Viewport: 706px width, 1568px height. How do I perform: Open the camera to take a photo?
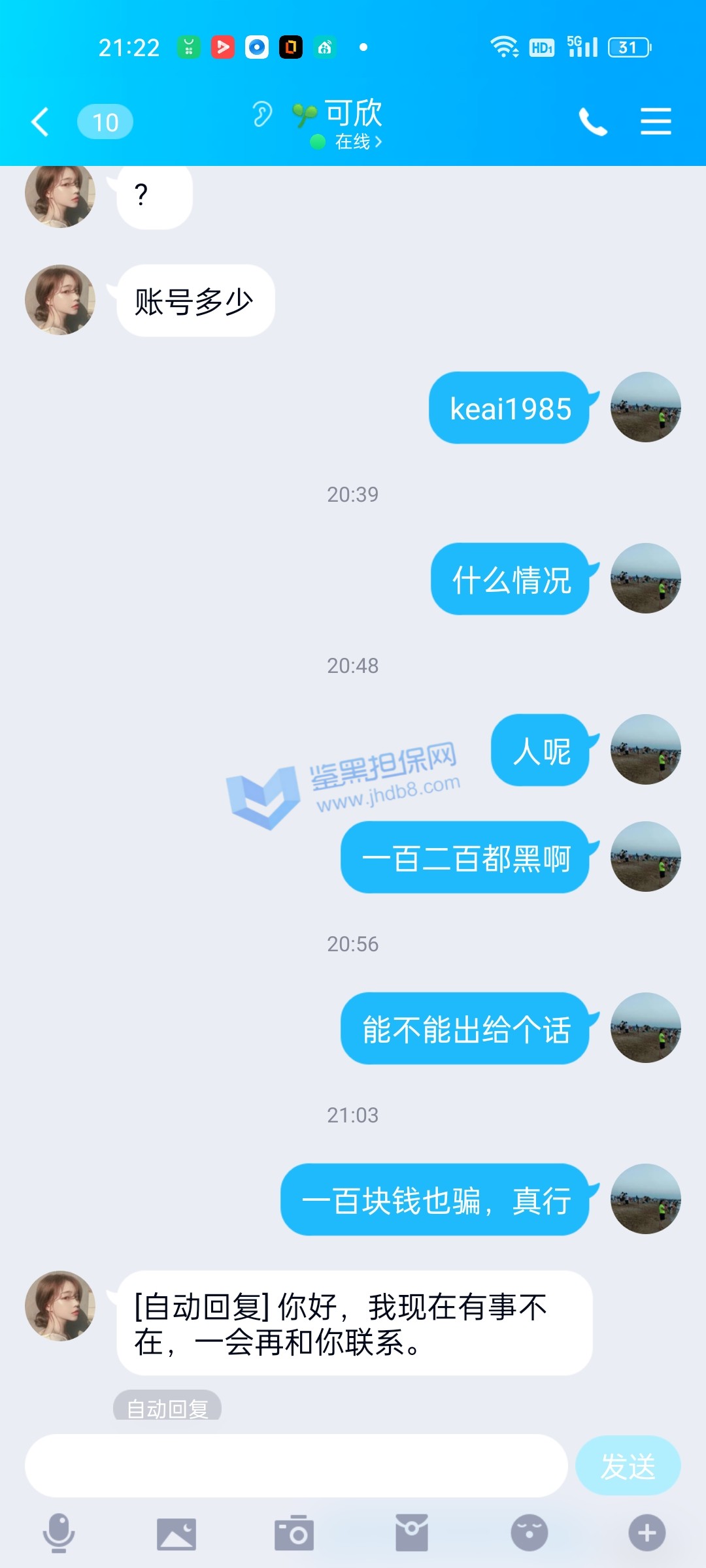point(294,1533)
